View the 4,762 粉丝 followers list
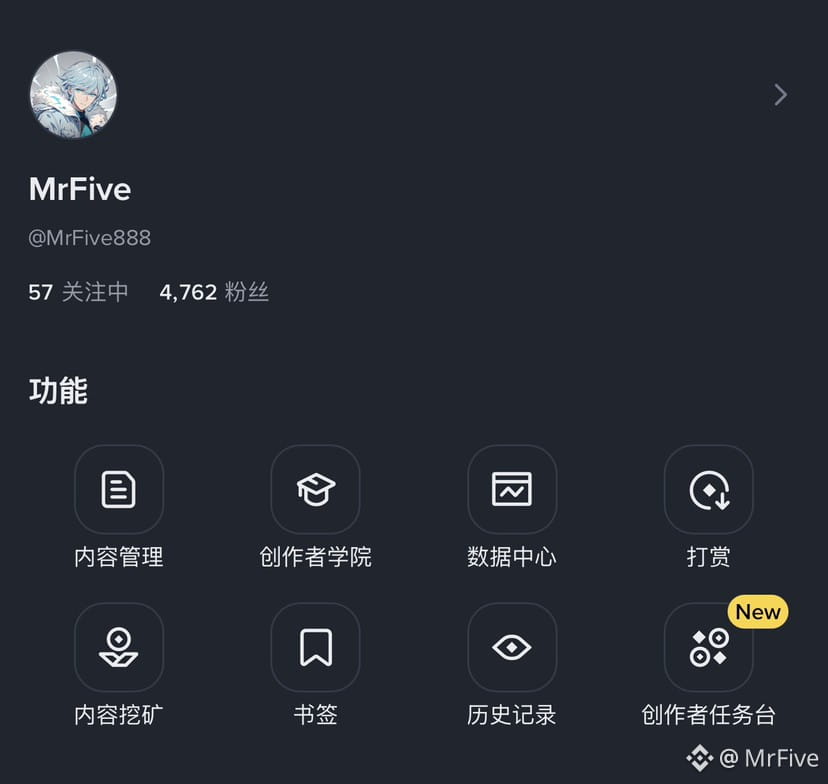 (x=214, y=292)
